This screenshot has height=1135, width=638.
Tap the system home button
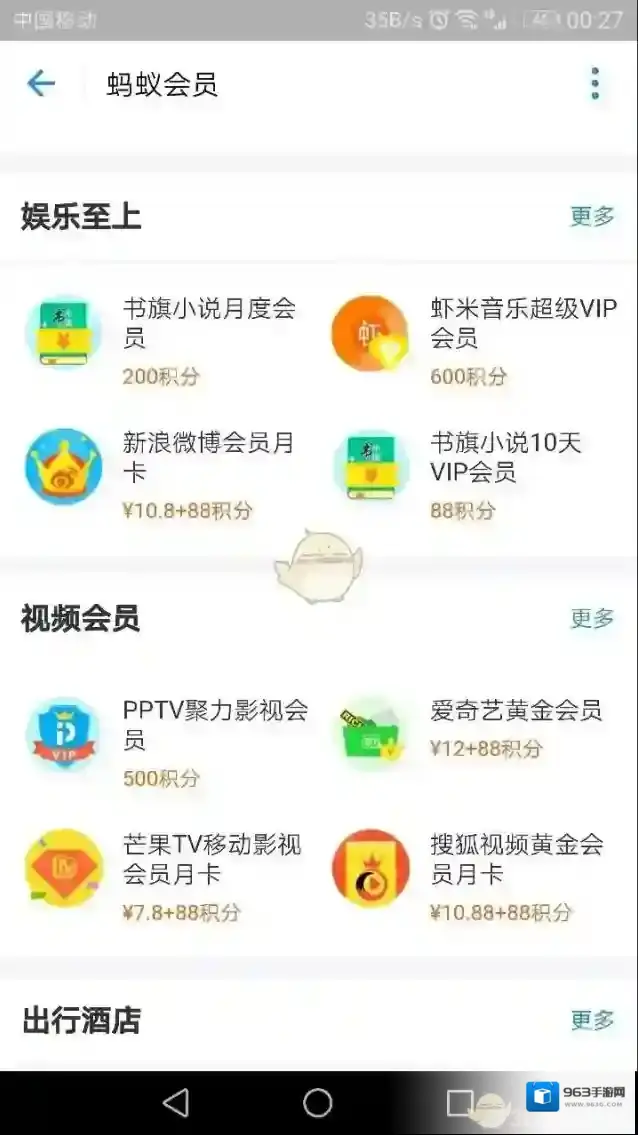tap(318, 1102)
